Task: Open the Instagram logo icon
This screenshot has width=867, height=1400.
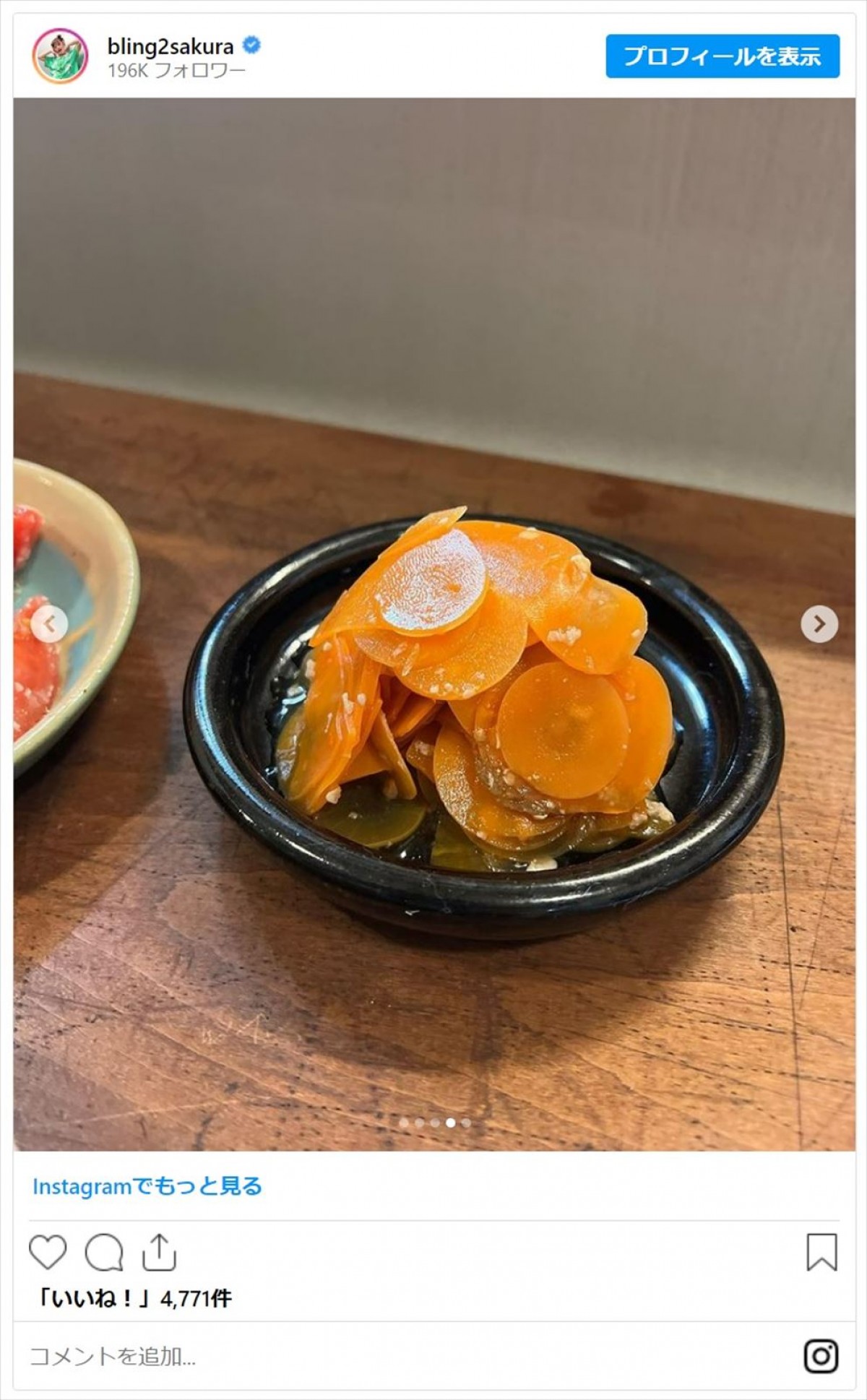Action: click(821, 1356)
